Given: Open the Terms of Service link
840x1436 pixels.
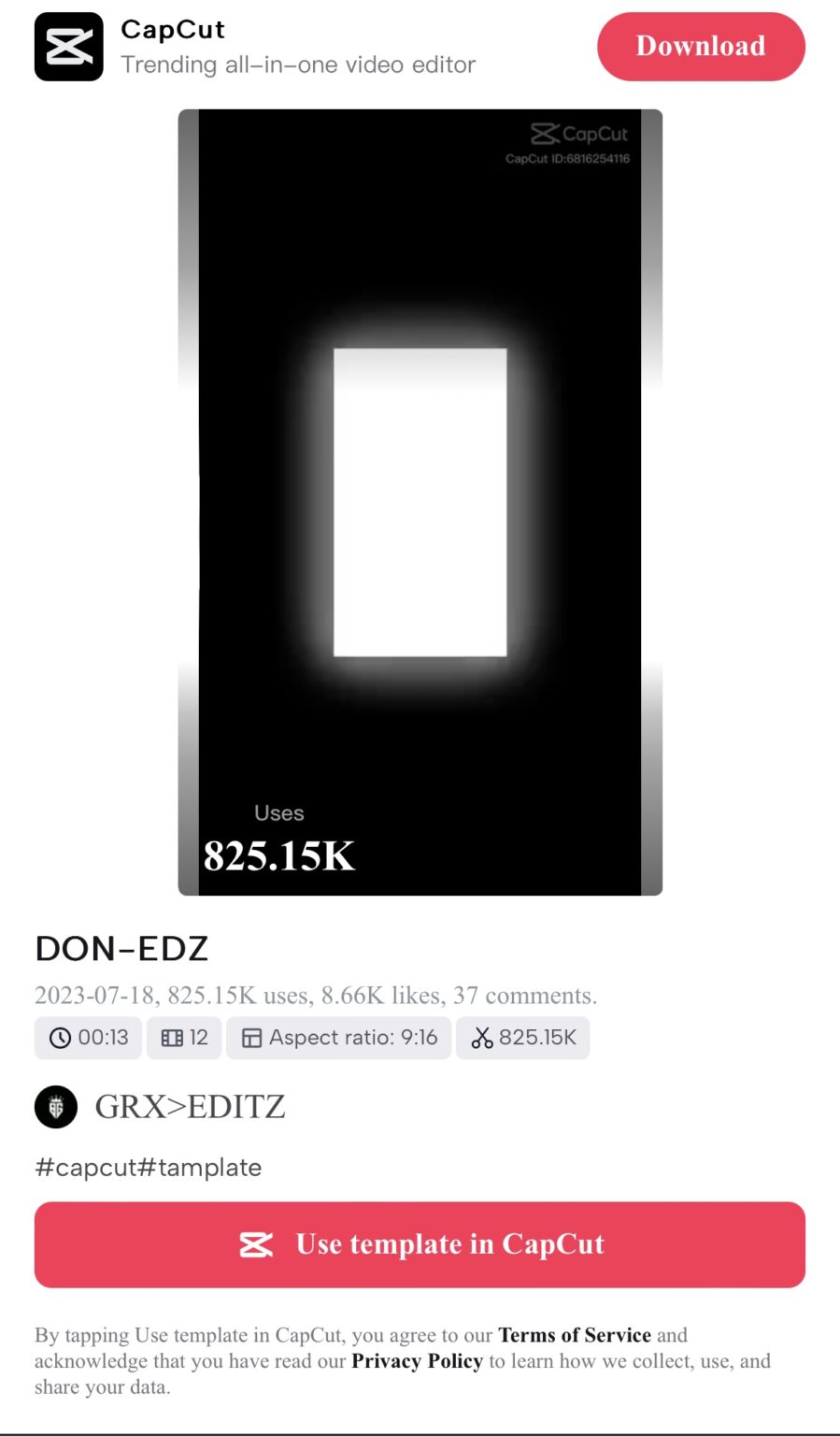Looking at the screenshot, I should (x=574, y=1335).
